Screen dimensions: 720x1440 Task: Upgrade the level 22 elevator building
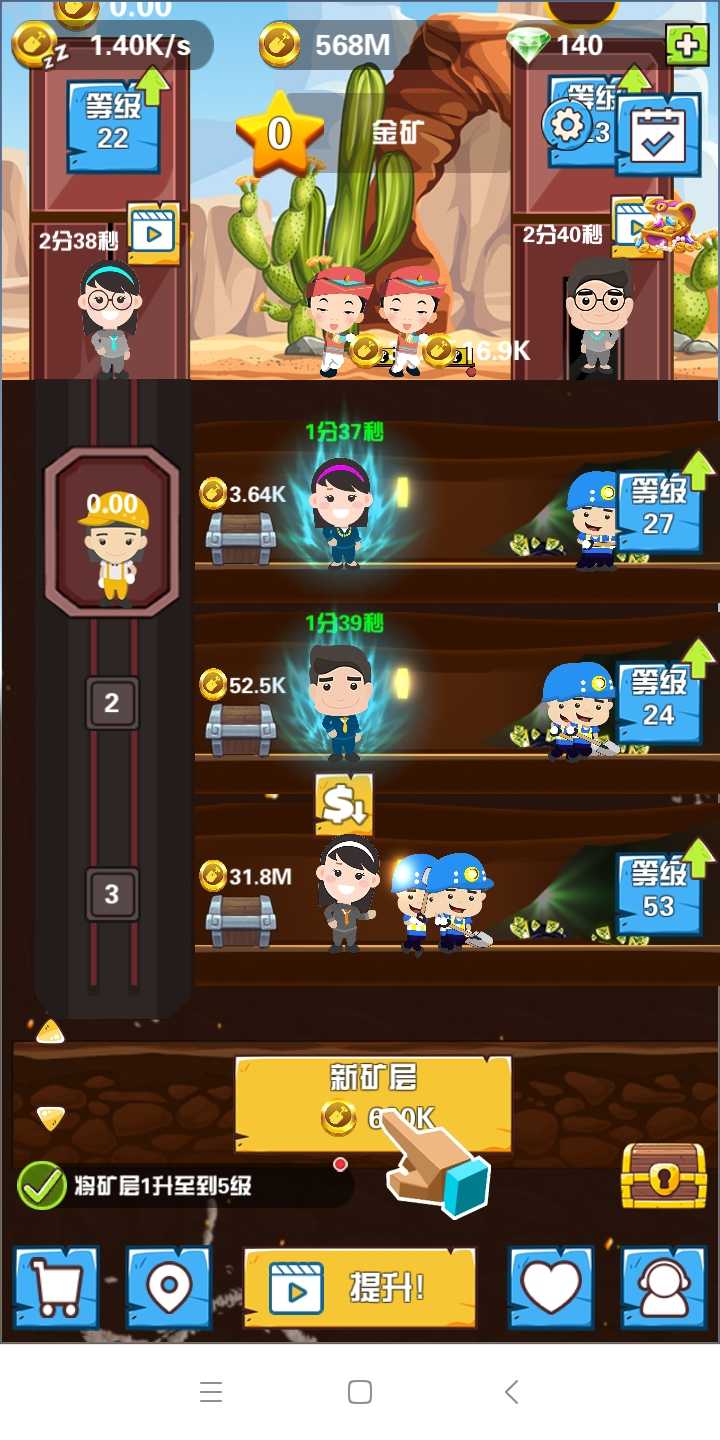(113, 121)
